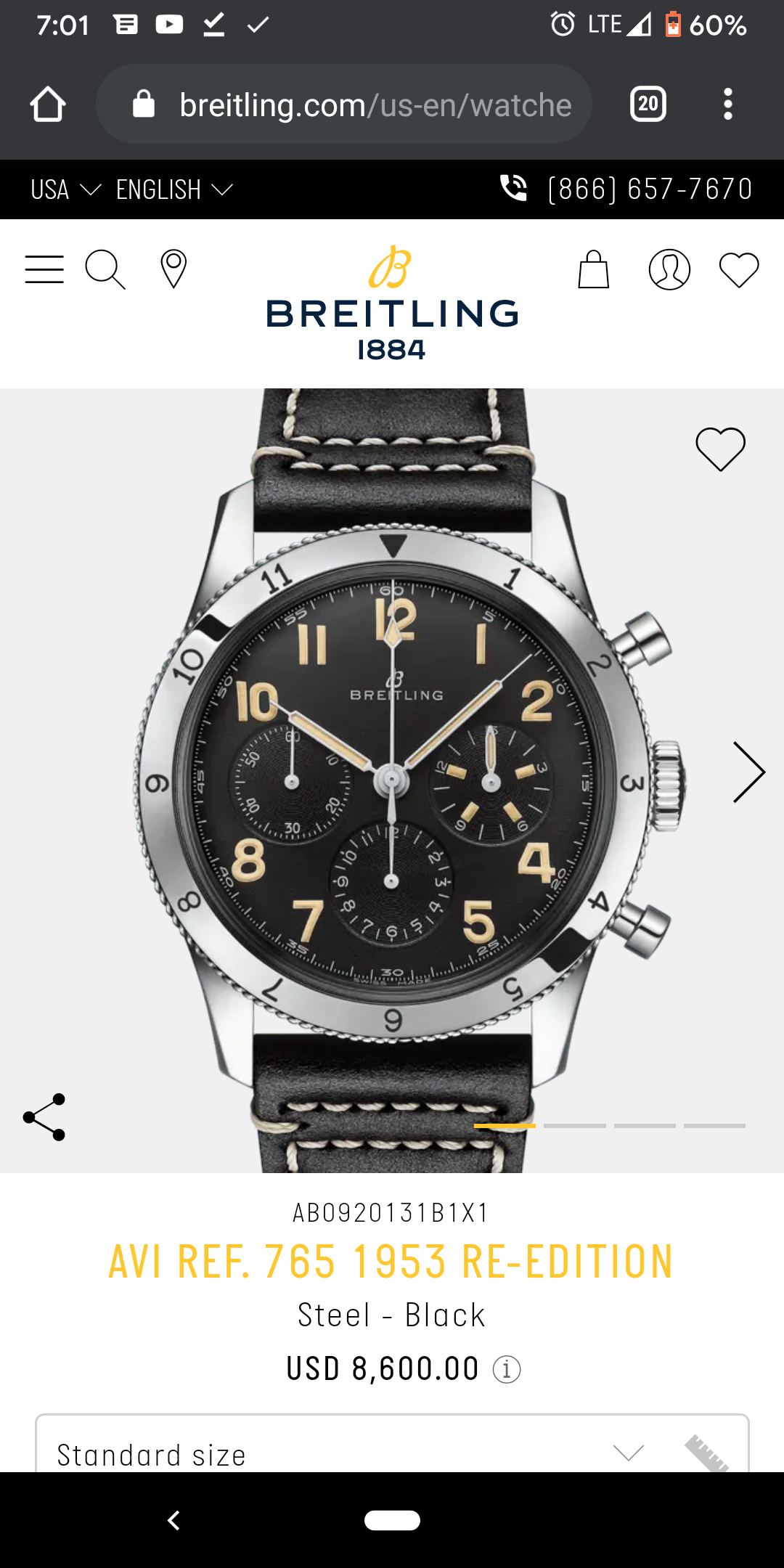Share this watch

(x=45, y=1117)
